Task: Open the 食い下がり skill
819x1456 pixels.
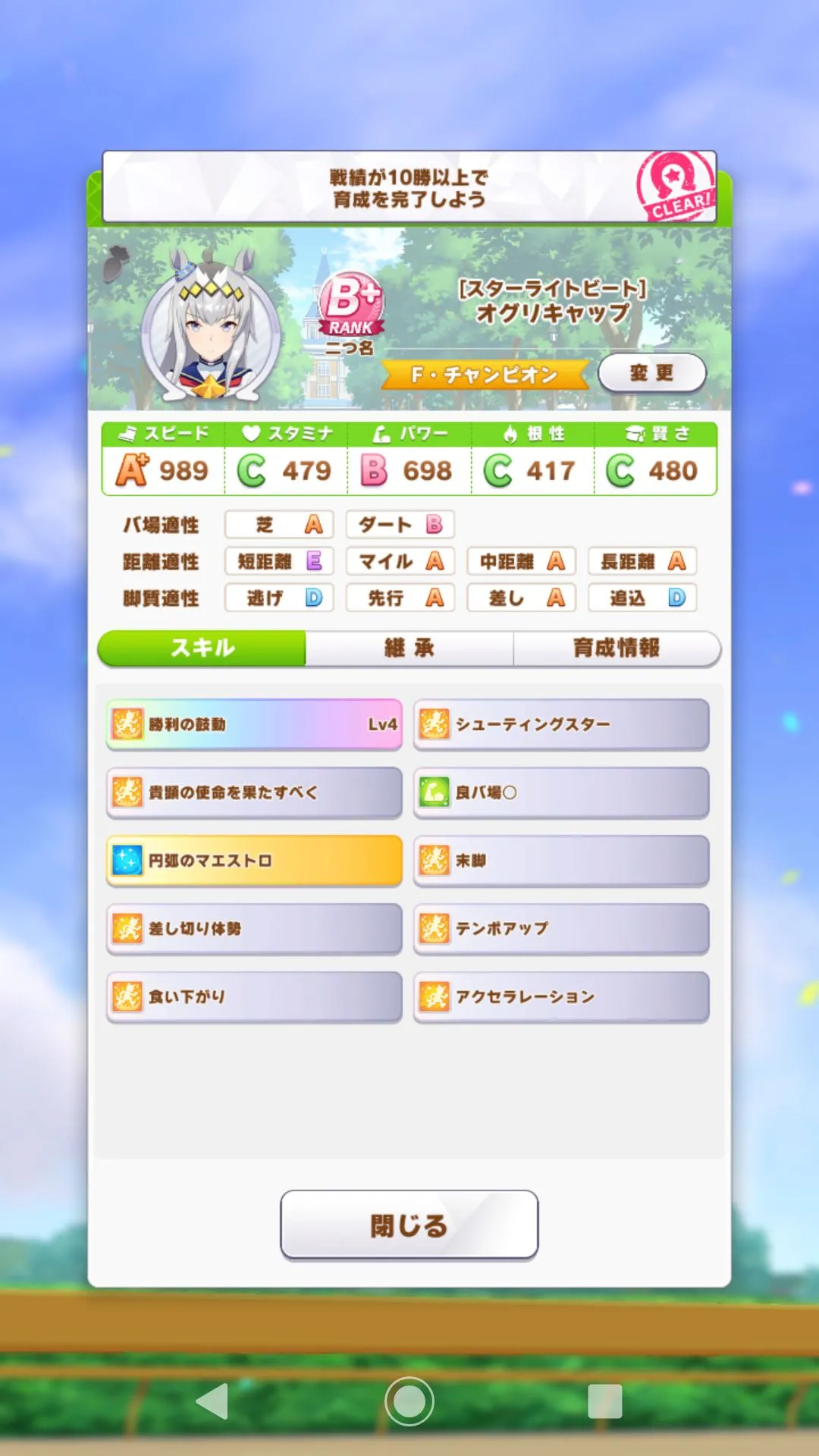Action: click(x=254, y=996)
